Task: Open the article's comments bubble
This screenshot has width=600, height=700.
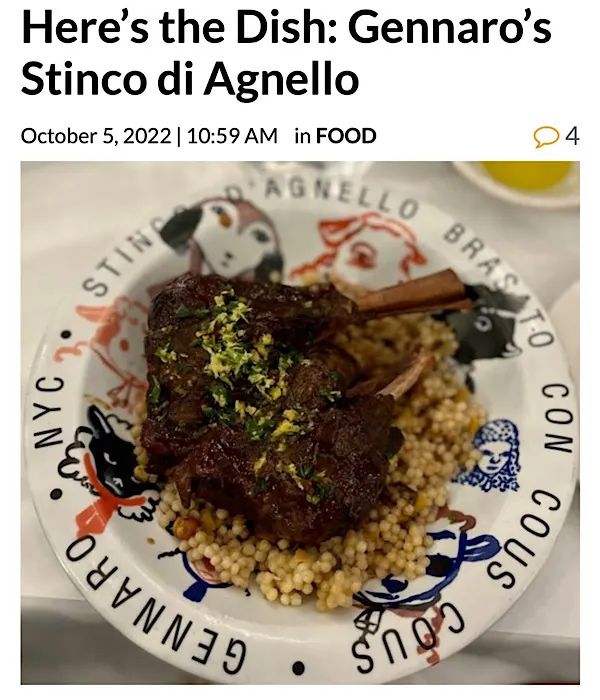Action: pos(546,137)
